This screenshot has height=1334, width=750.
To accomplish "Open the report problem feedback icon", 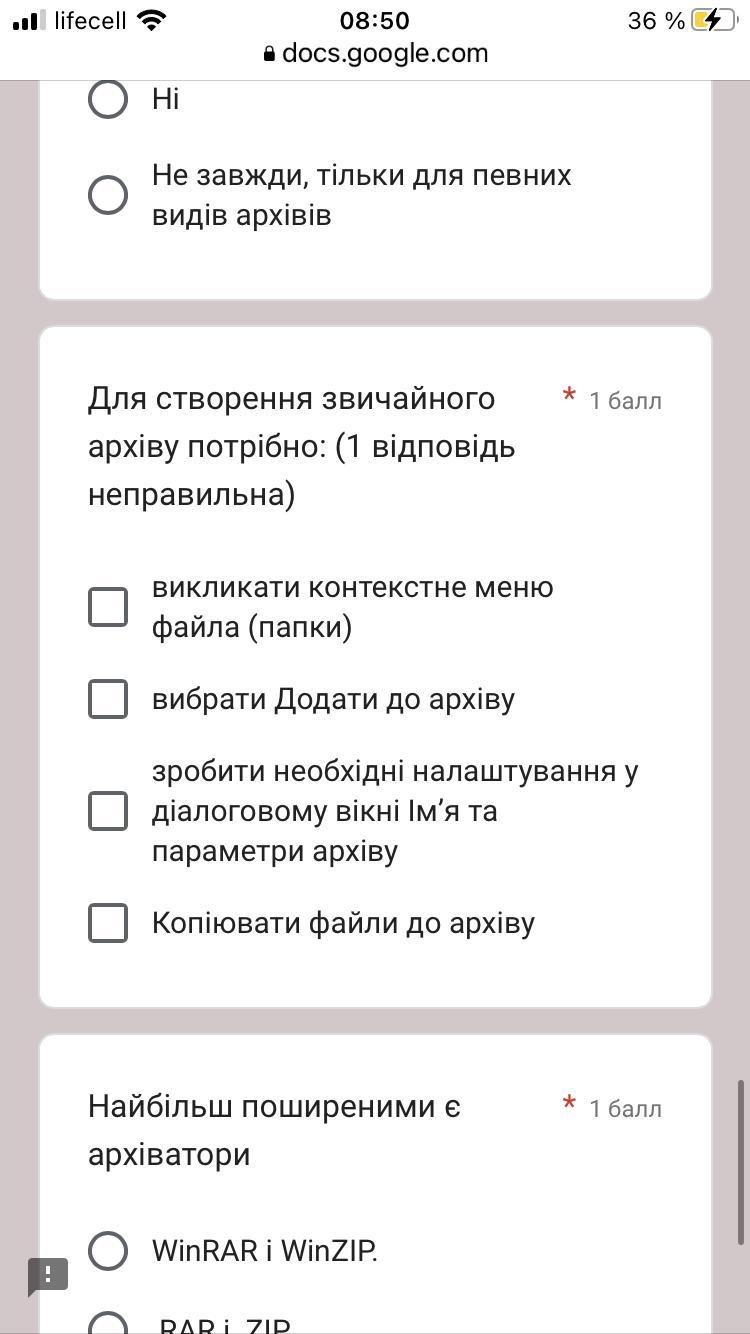I will click(x=47, y=1275).
